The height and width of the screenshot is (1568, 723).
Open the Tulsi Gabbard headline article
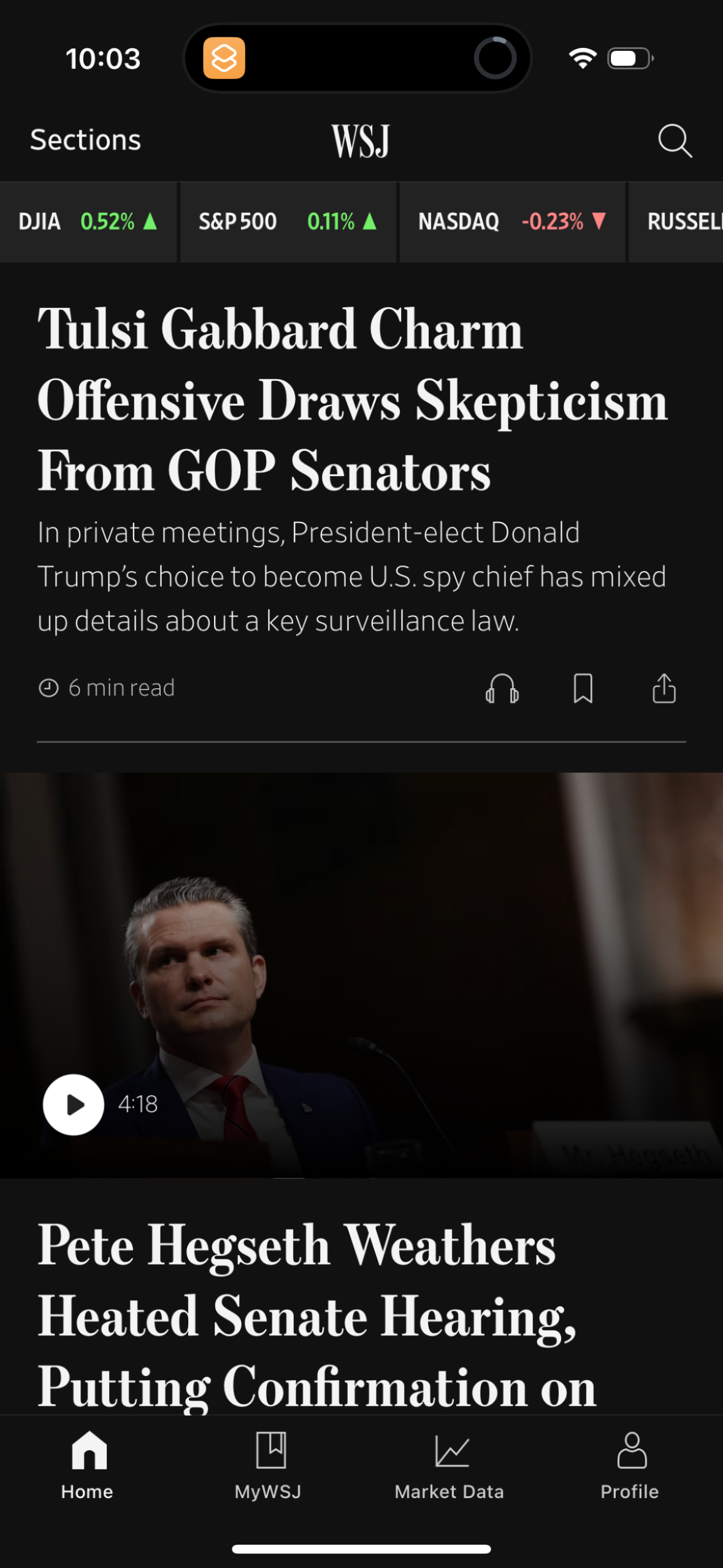coord(353,400)
